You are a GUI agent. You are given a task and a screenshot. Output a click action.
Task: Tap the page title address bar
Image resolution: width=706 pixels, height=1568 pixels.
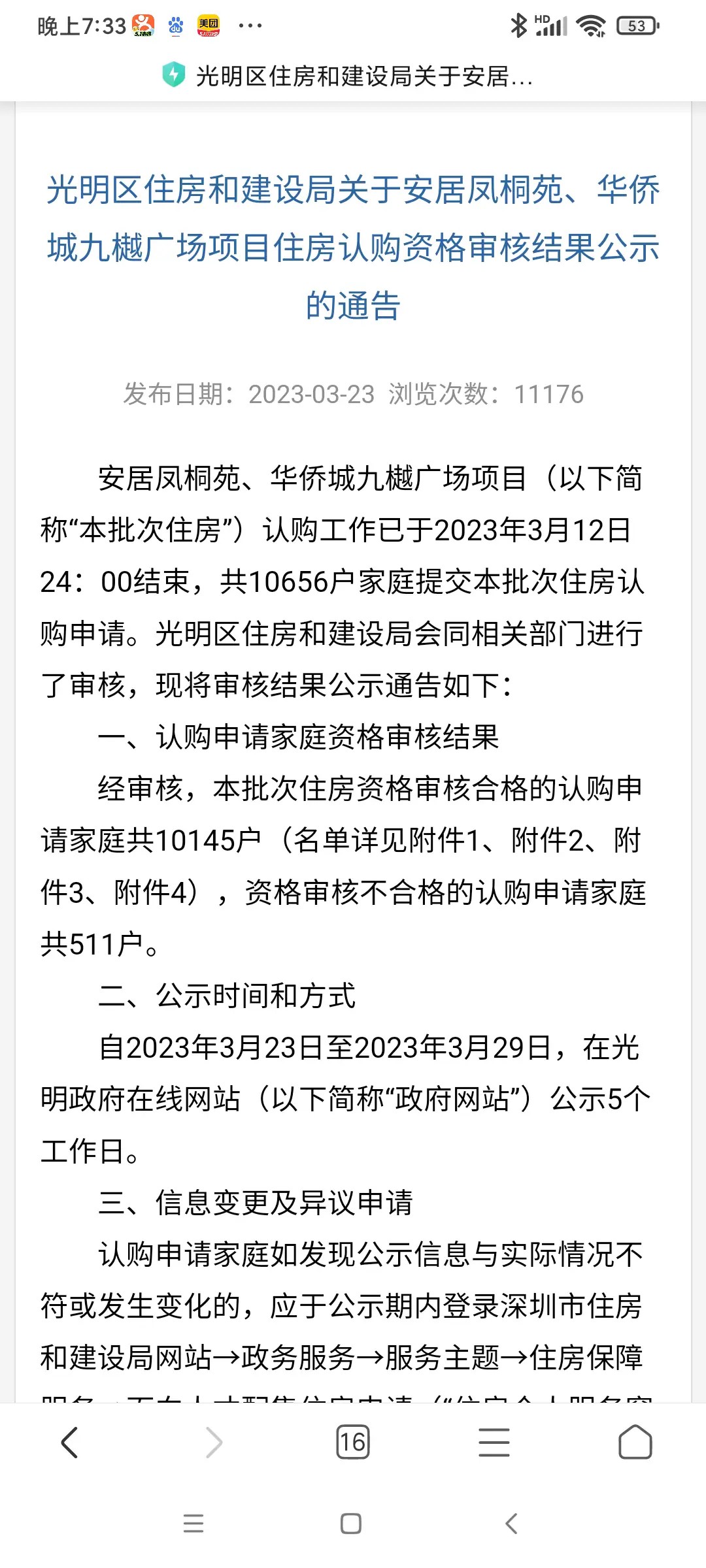[x=364, y=76]
